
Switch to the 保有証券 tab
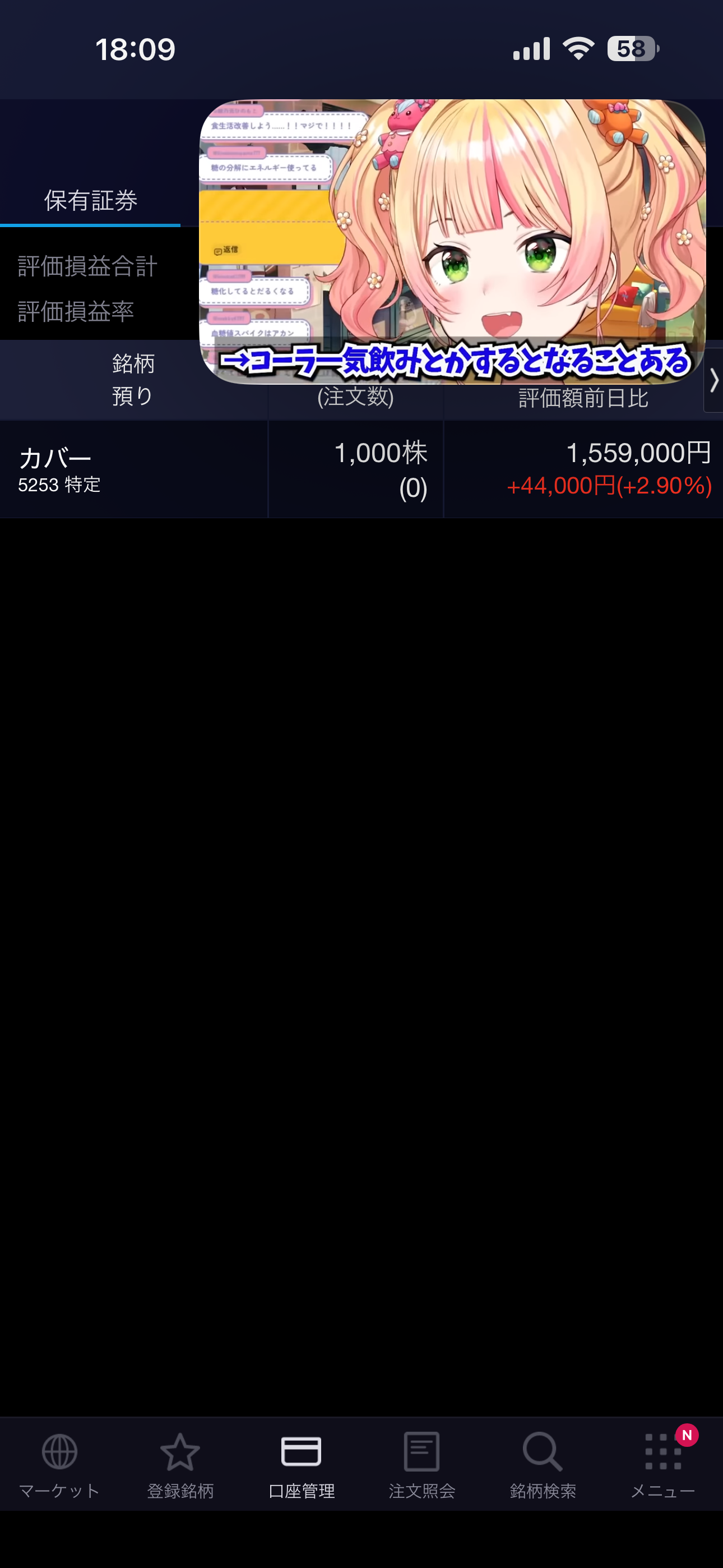90,201
